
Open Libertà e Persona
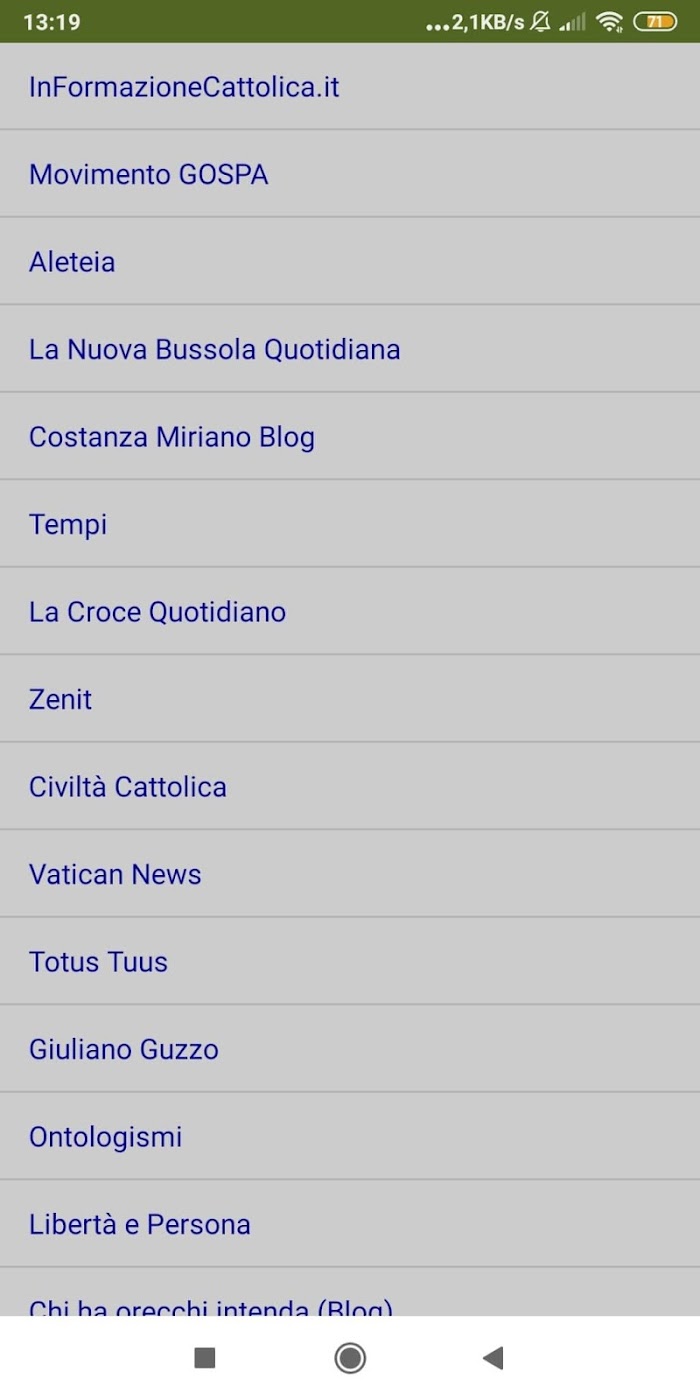pos(350,1224)
